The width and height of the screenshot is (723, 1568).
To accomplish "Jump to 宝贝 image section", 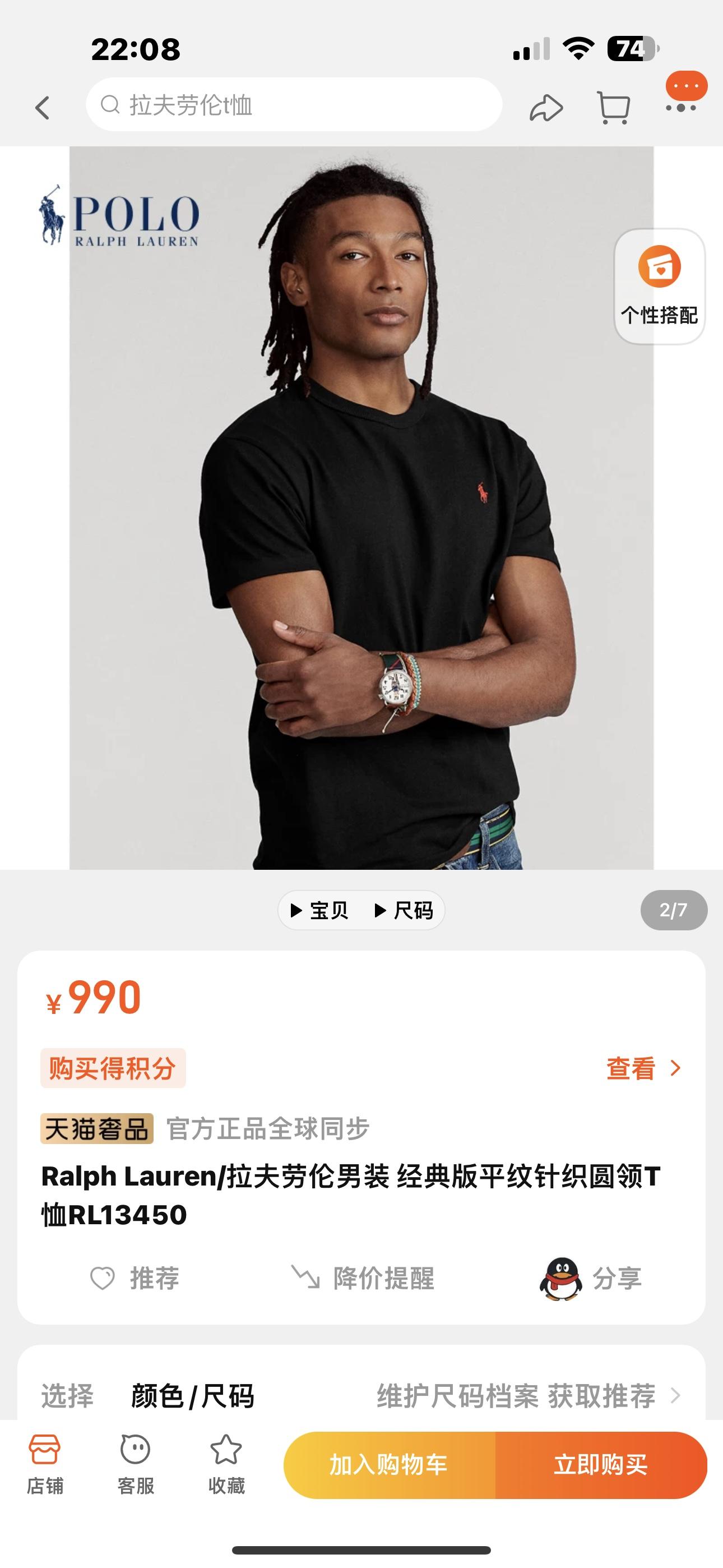I will [x=320, y=910].
